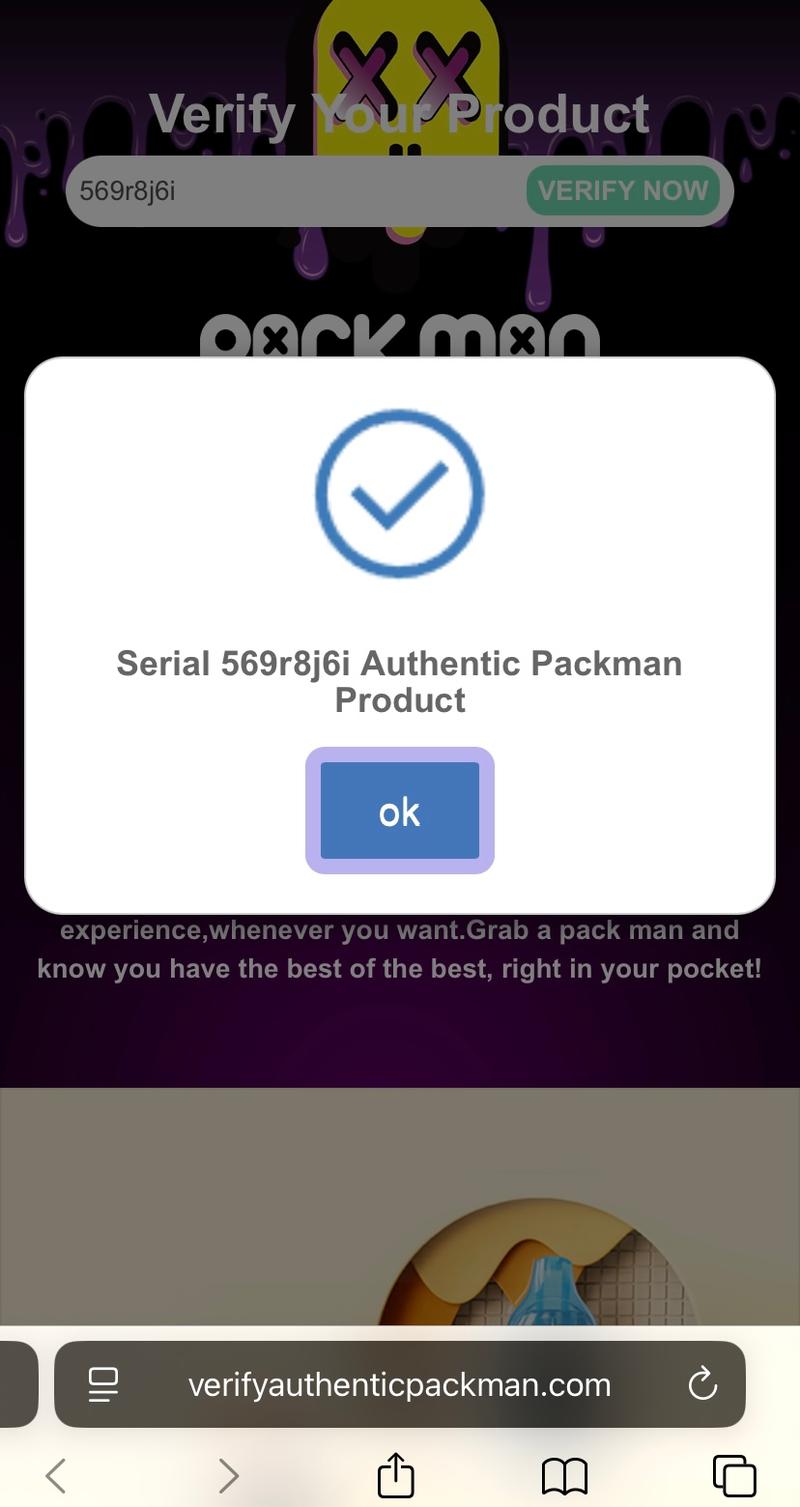This screenshot has height=1507, width=800.
Task: Open the Safari page settings icon
Action: click(103, 1384)
